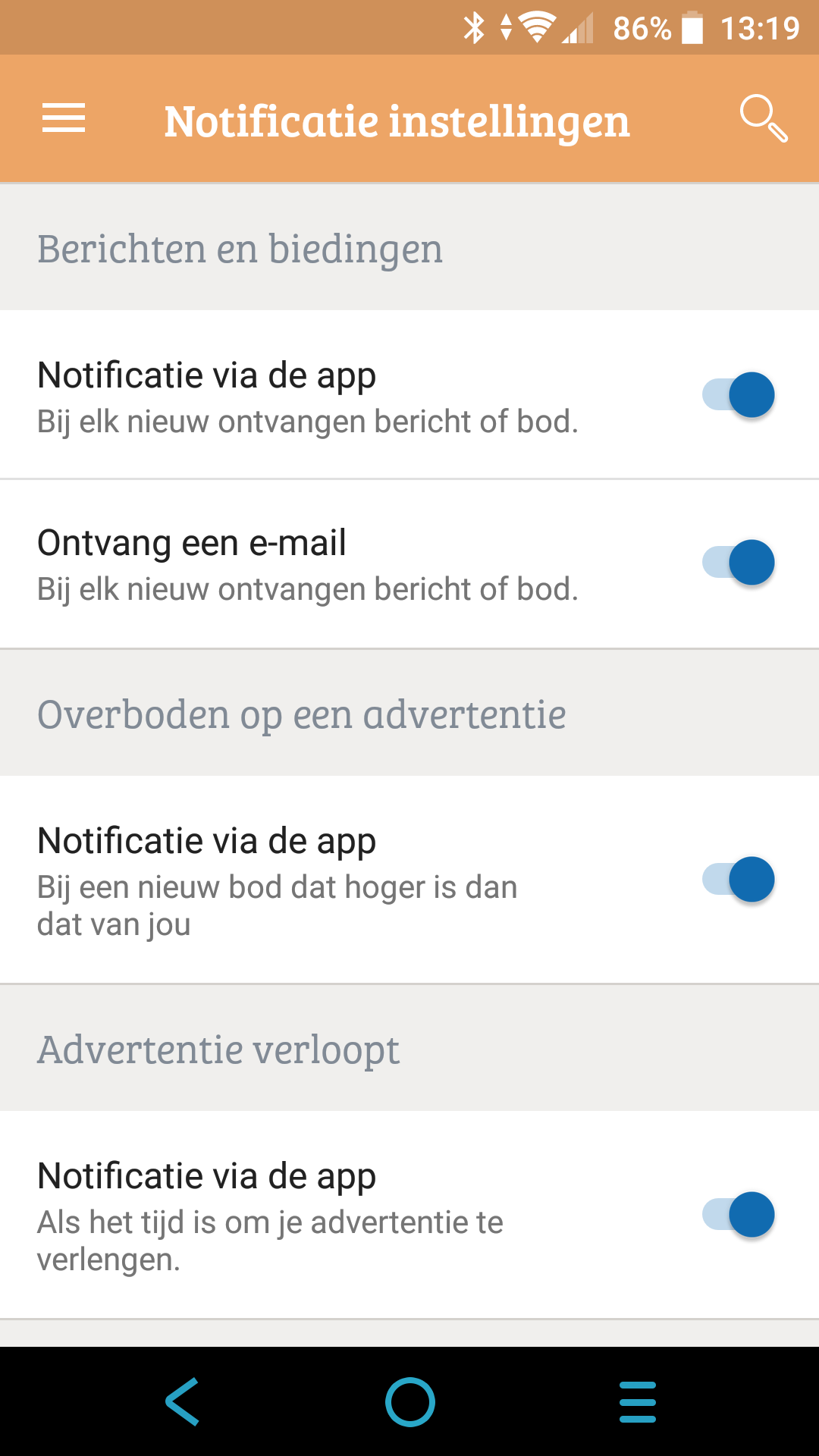
Task: Disable app notifications for Berichten en biedingen
Action: click(x=739, y=395)
